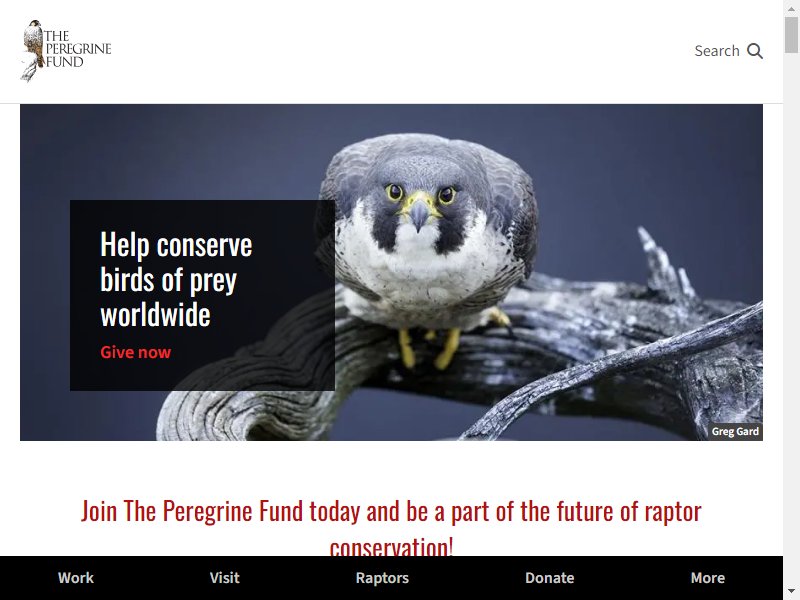The width and height of the screenshot is (800, 600).
Task: Follow the Give now link
Action: tap(135, 352)
